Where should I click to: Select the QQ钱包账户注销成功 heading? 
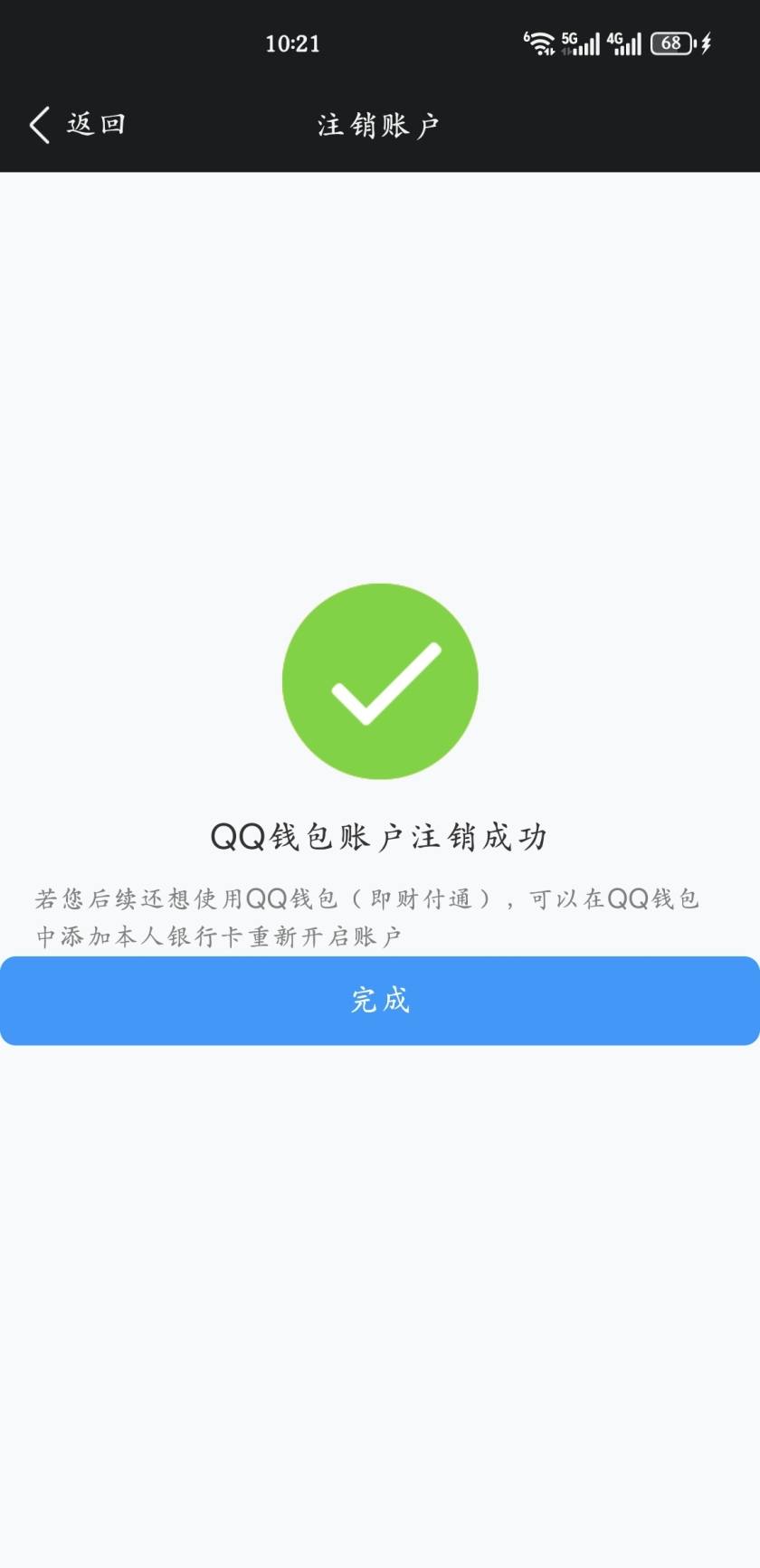click(x=379, y=837)
